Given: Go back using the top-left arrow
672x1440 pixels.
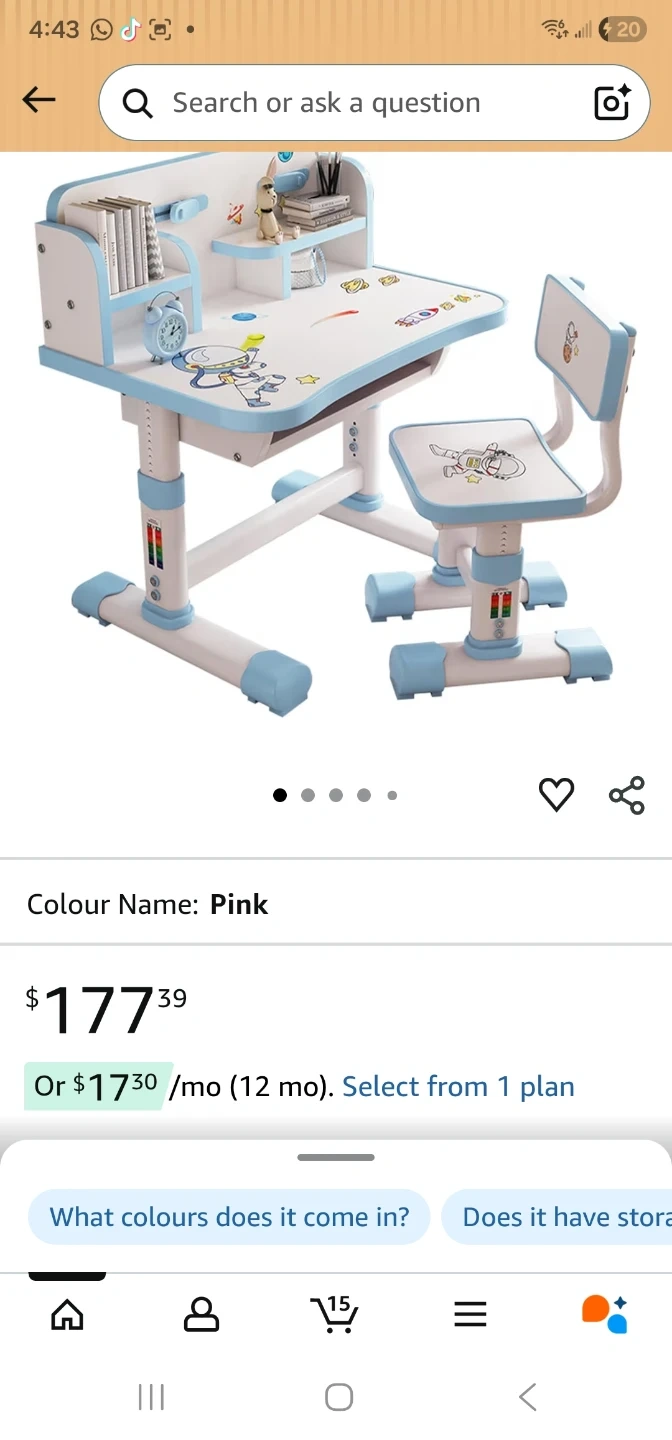Looking at the screenshot, I should coord(39,100).
